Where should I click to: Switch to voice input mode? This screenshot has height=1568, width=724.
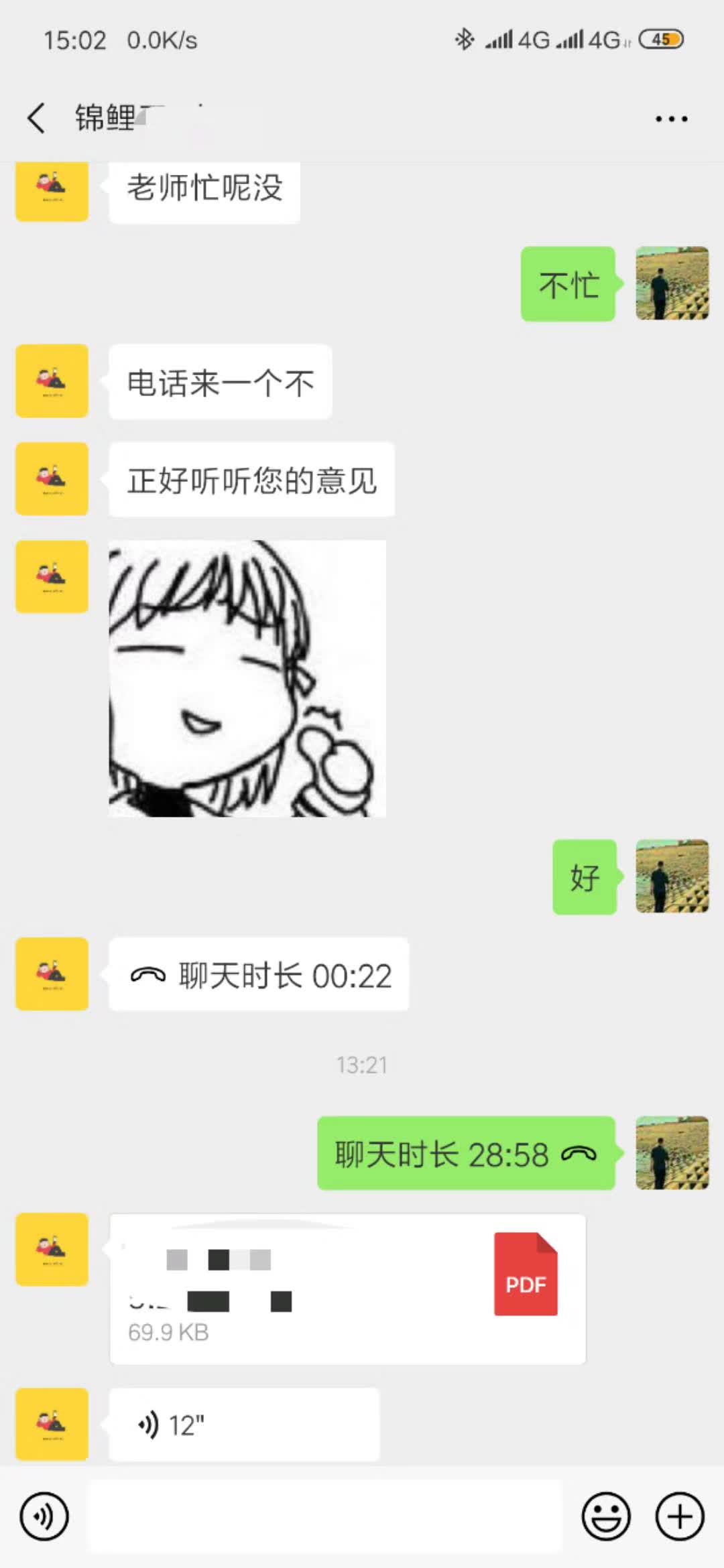click(44, 1516)
